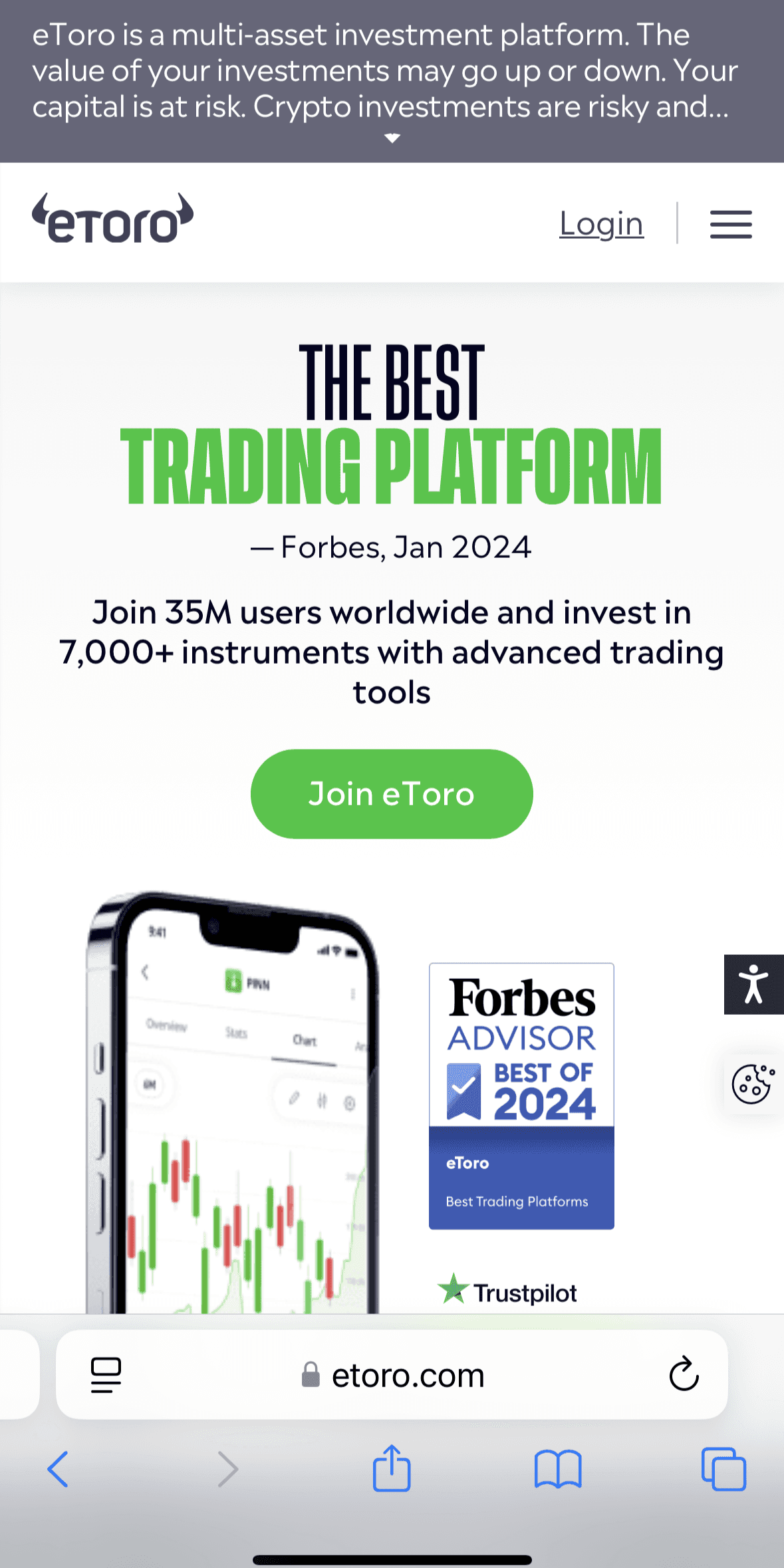Tap the etoro.com address bar

(x=392, y=1374)
